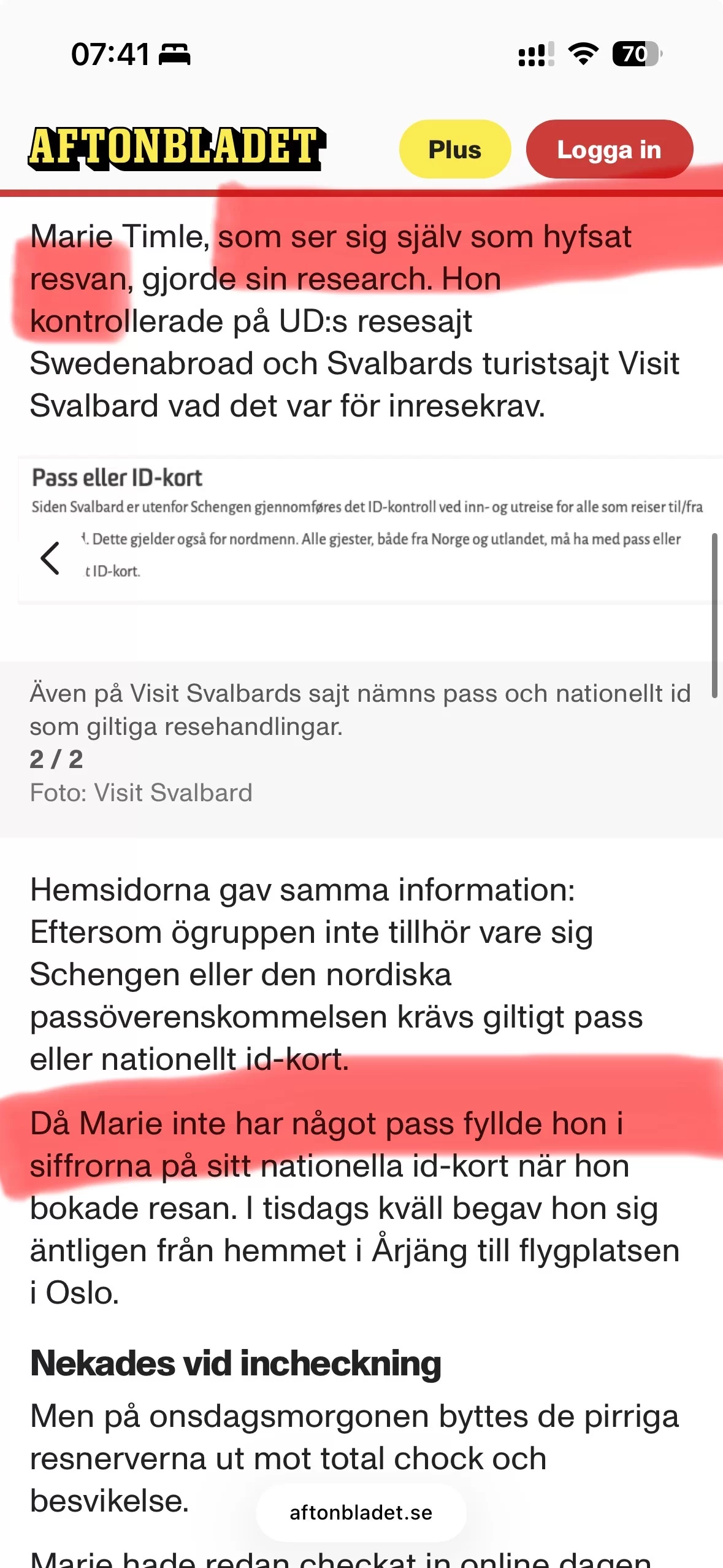Viewport: 723px width, 1568px height.
Task: Open the Aftonbladet home page logo
Action: 177,148
